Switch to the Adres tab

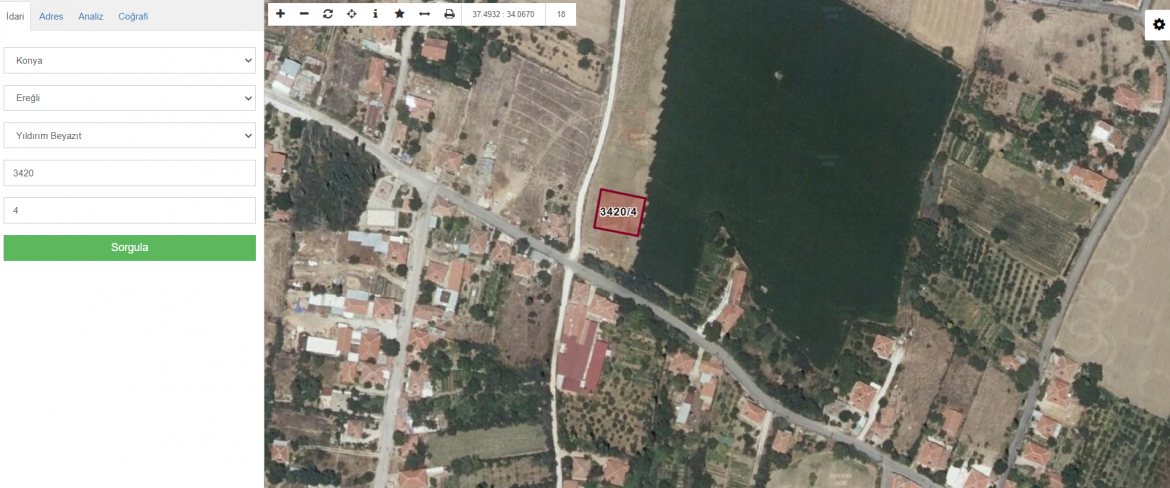click(x=51, y=16)
